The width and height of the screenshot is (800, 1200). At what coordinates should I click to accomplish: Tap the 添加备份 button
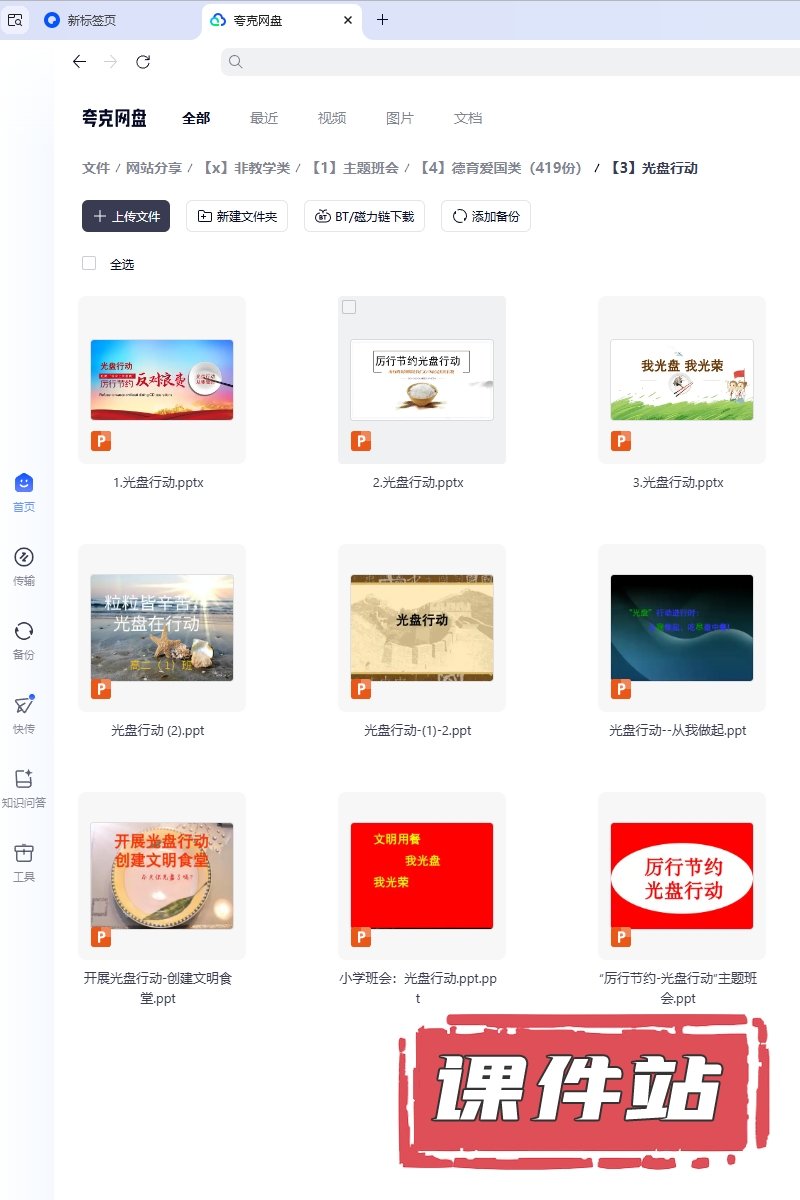[486, 216]
